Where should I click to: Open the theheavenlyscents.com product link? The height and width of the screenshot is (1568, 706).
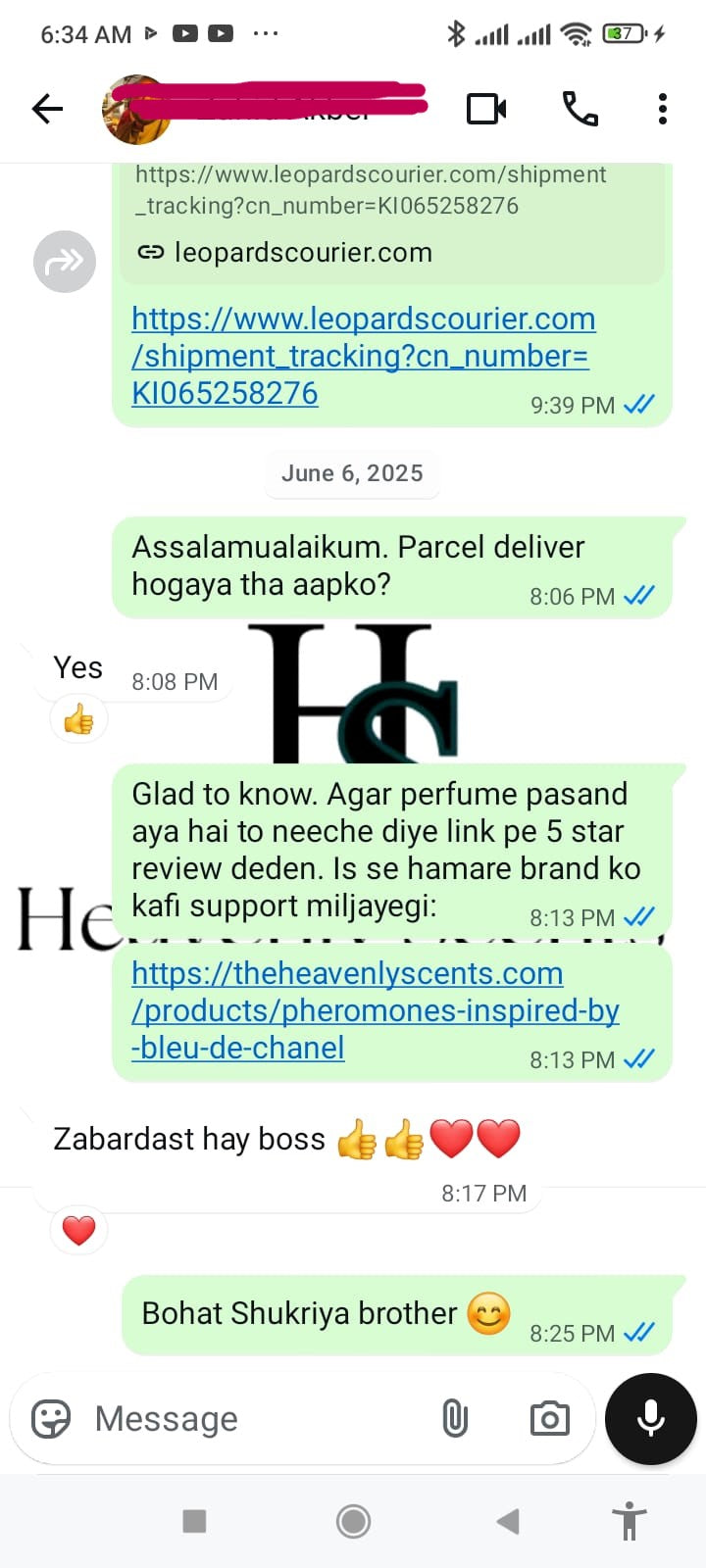click(x=375, y=1010)
